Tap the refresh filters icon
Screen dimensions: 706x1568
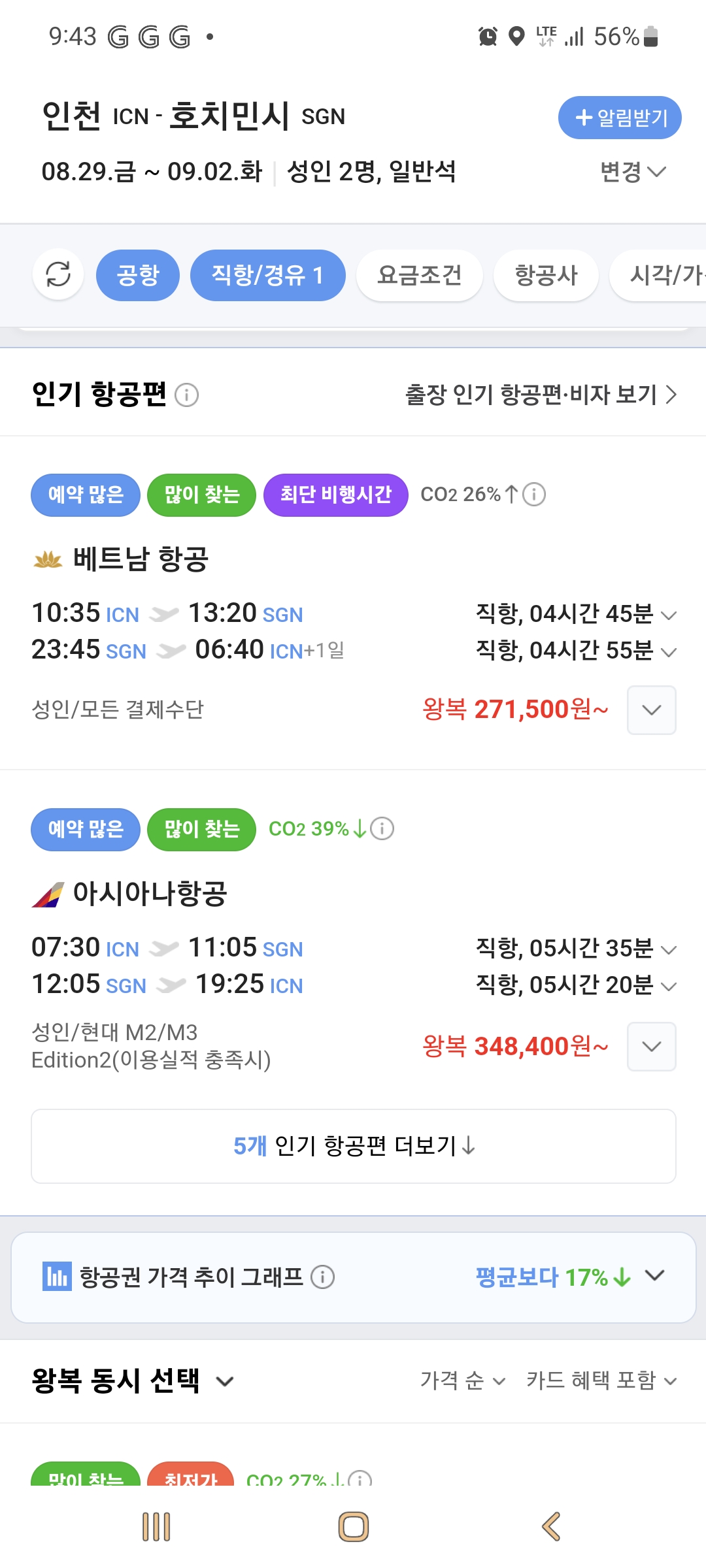(x=58, y=274)
